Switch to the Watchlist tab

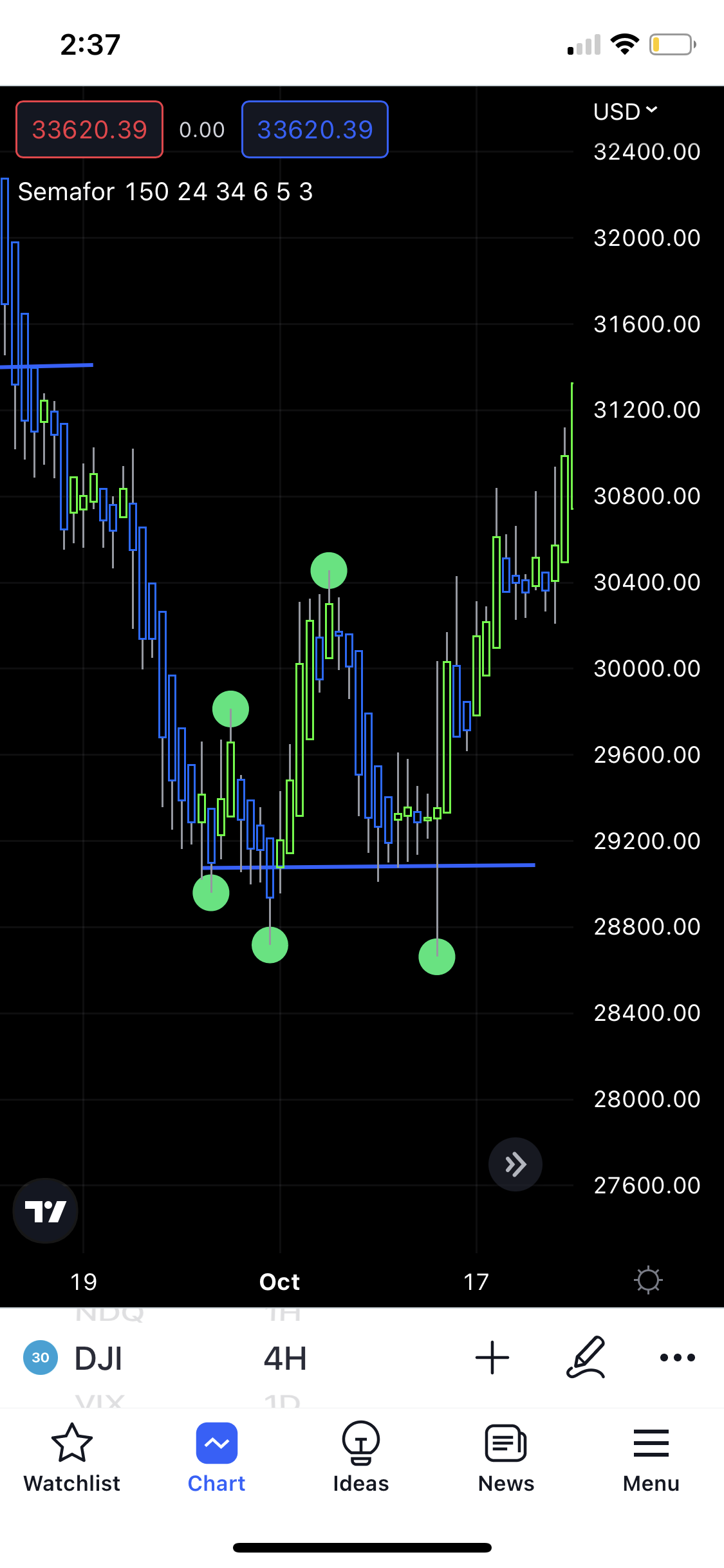[72, 1458]
